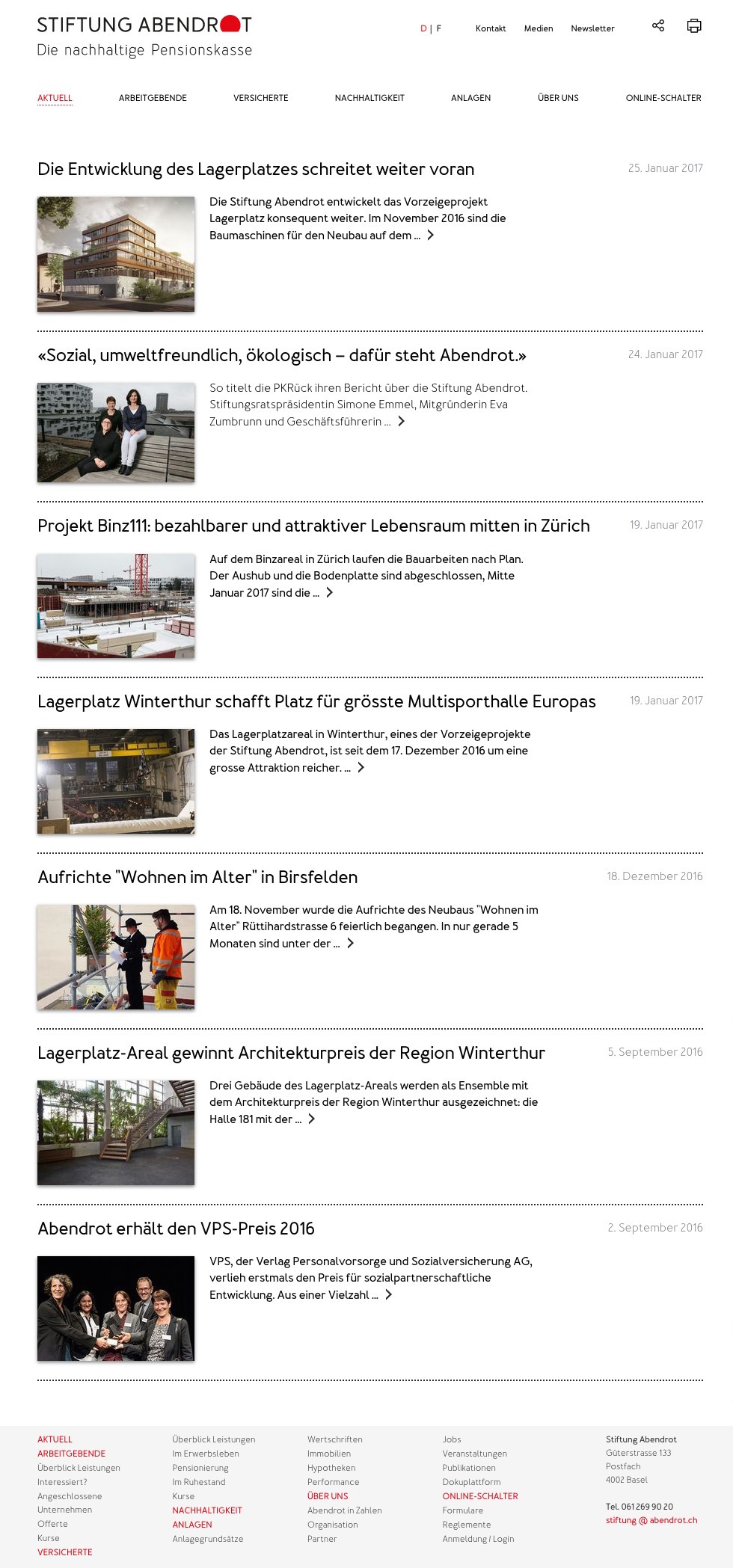Select the Arbeitgebende menu item
This screenshot has height=1568, width=733.
153,98
